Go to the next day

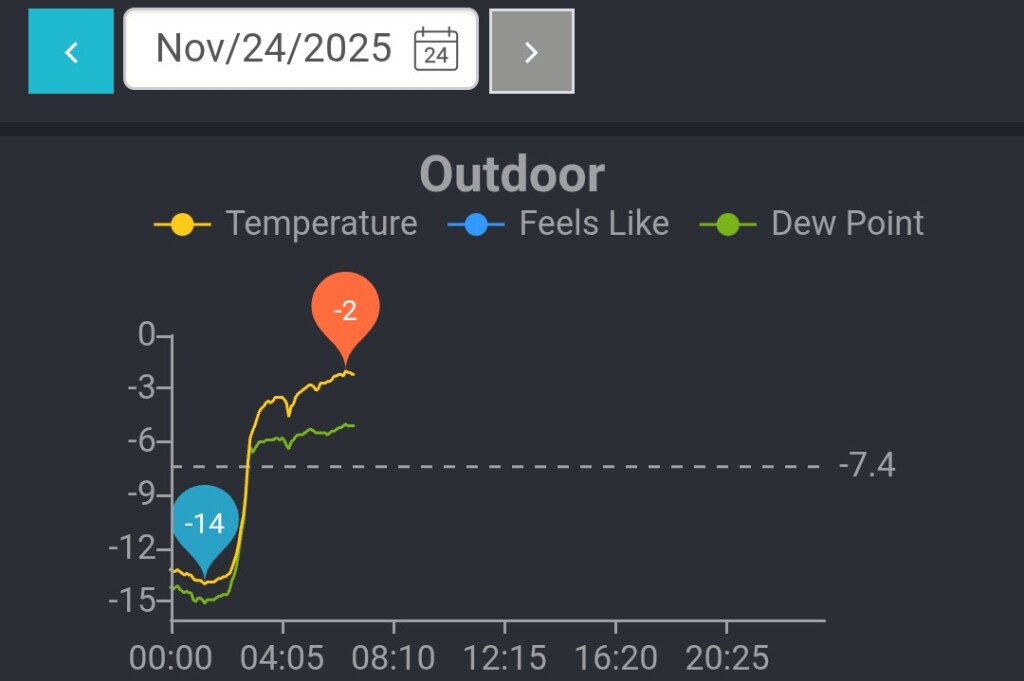[531, 52]
